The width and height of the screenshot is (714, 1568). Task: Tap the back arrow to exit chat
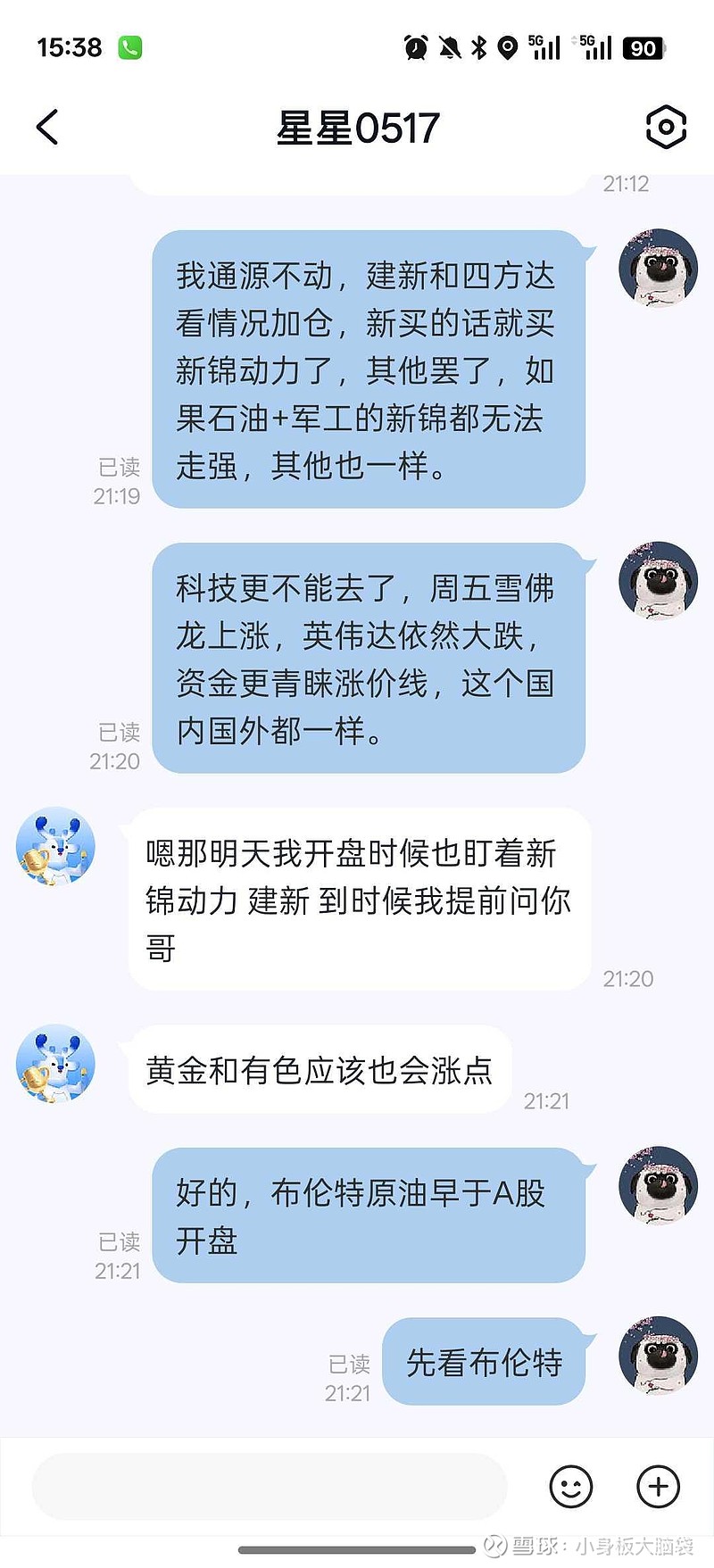(x=46, y=127)
